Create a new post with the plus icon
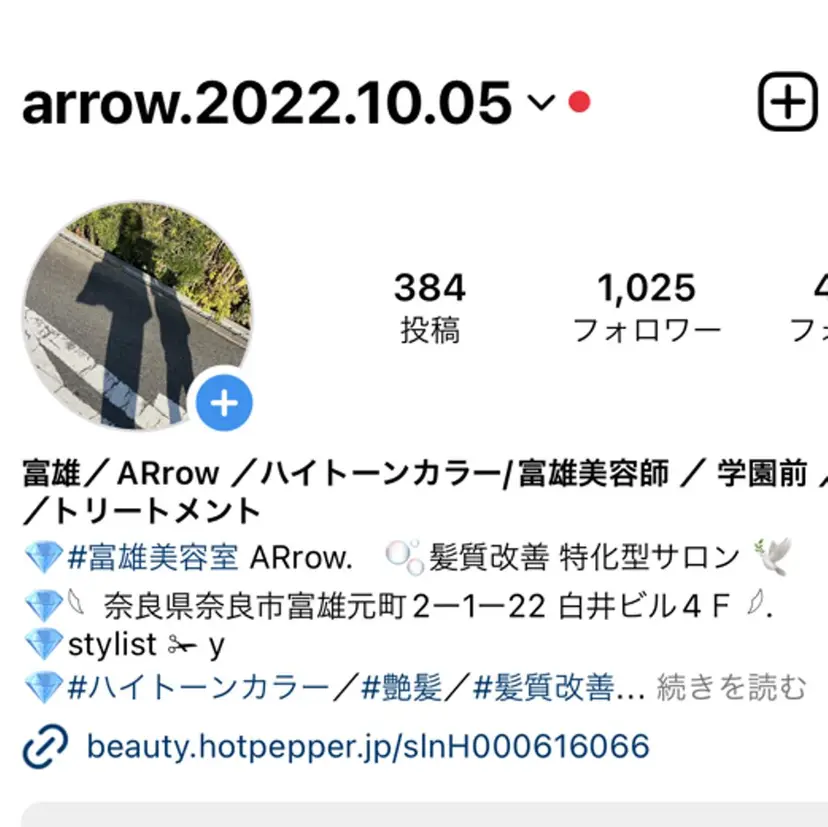828x827 pixels. (x=788, y=102)
